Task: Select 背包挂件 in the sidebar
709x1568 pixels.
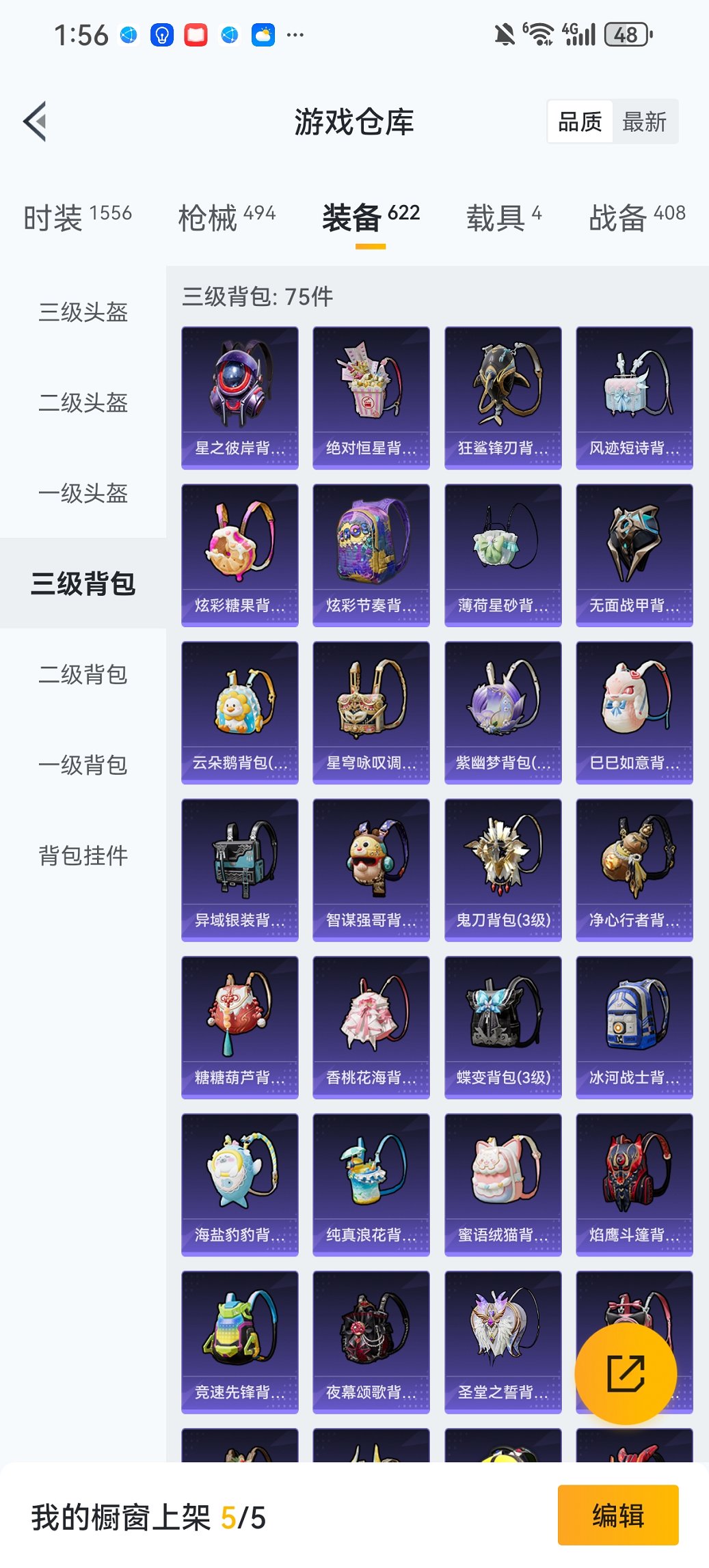Action: pyautogui.click(x=82, y=855)
